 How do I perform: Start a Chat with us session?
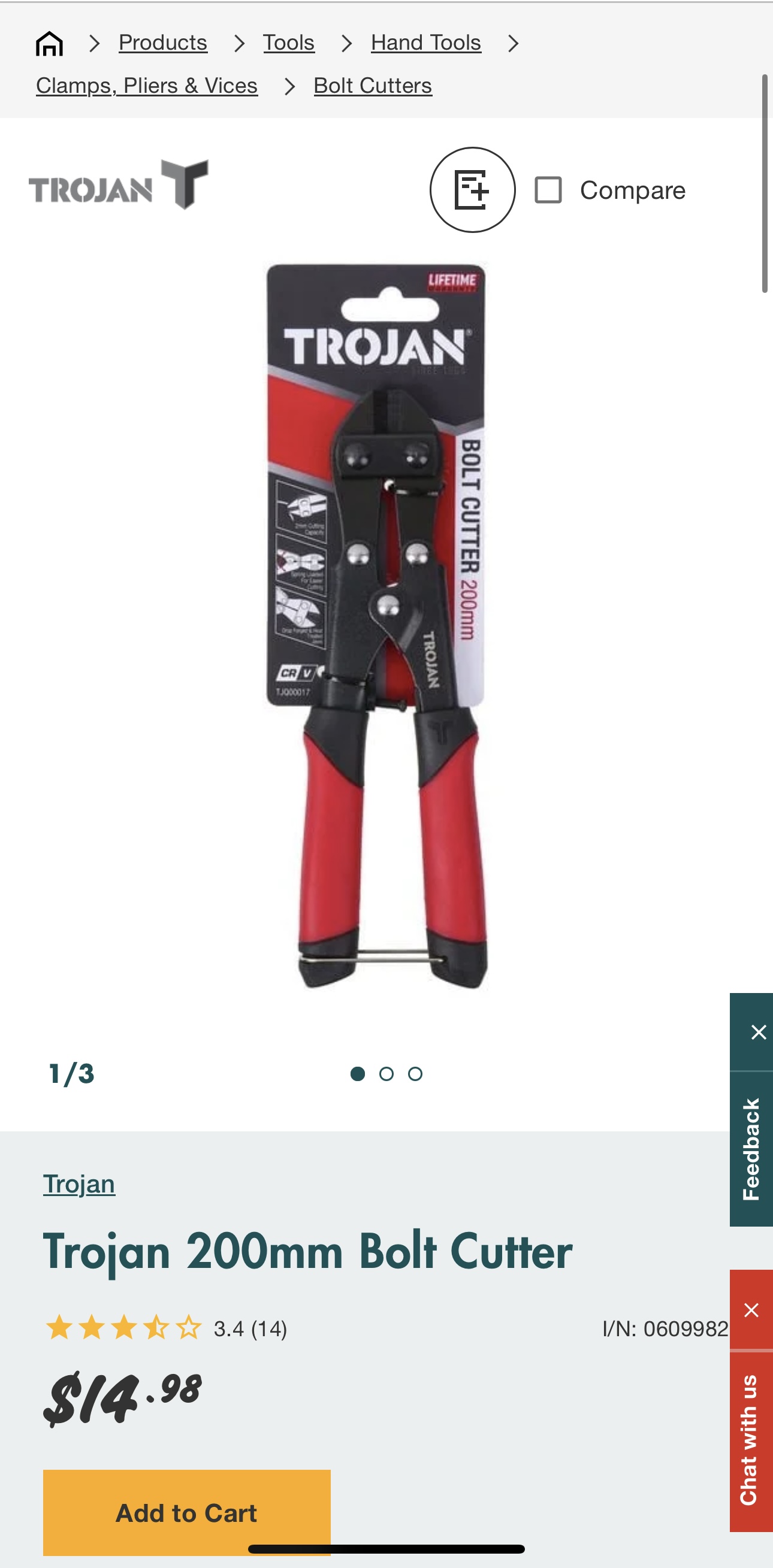click(x=751, y=1440)
